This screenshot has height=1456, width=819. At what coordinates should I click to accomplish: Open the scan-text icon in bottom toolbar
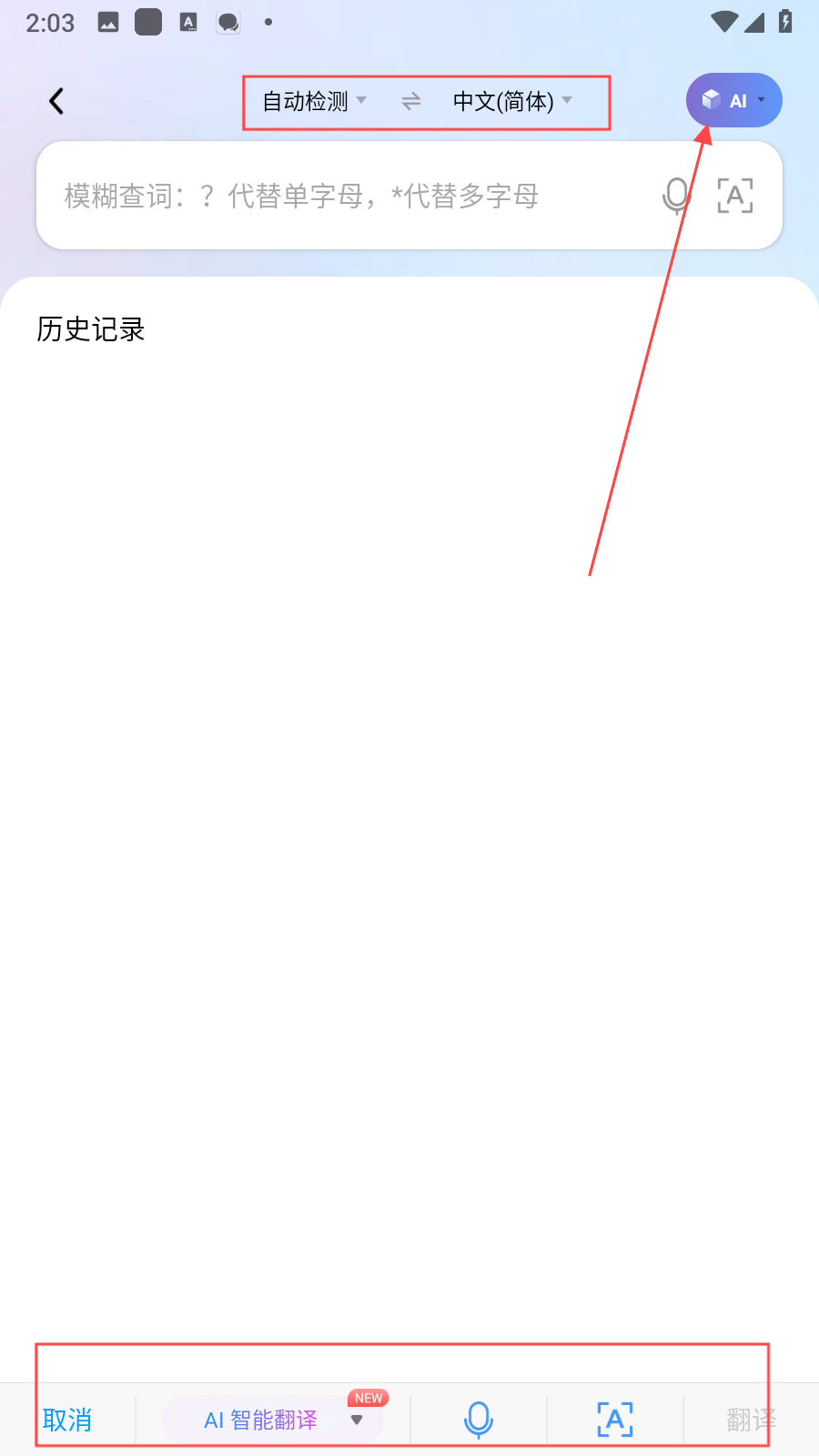615,1420
